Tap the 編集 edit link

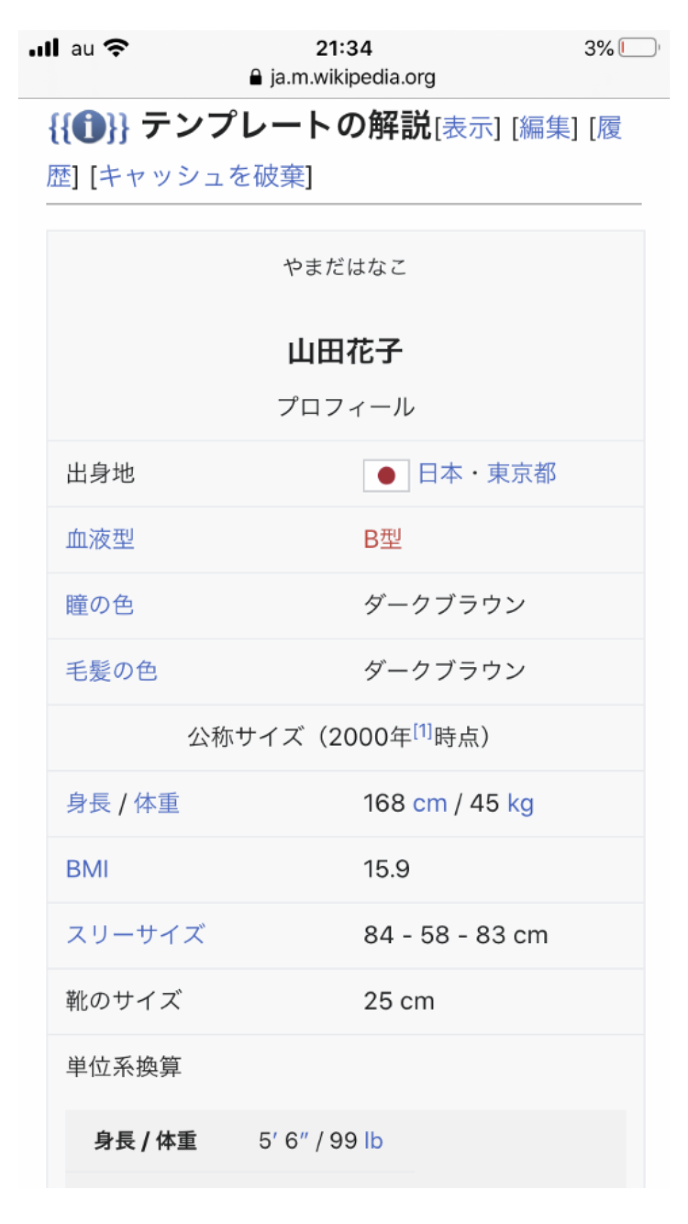pyautogui.click(x=545, y=128)
